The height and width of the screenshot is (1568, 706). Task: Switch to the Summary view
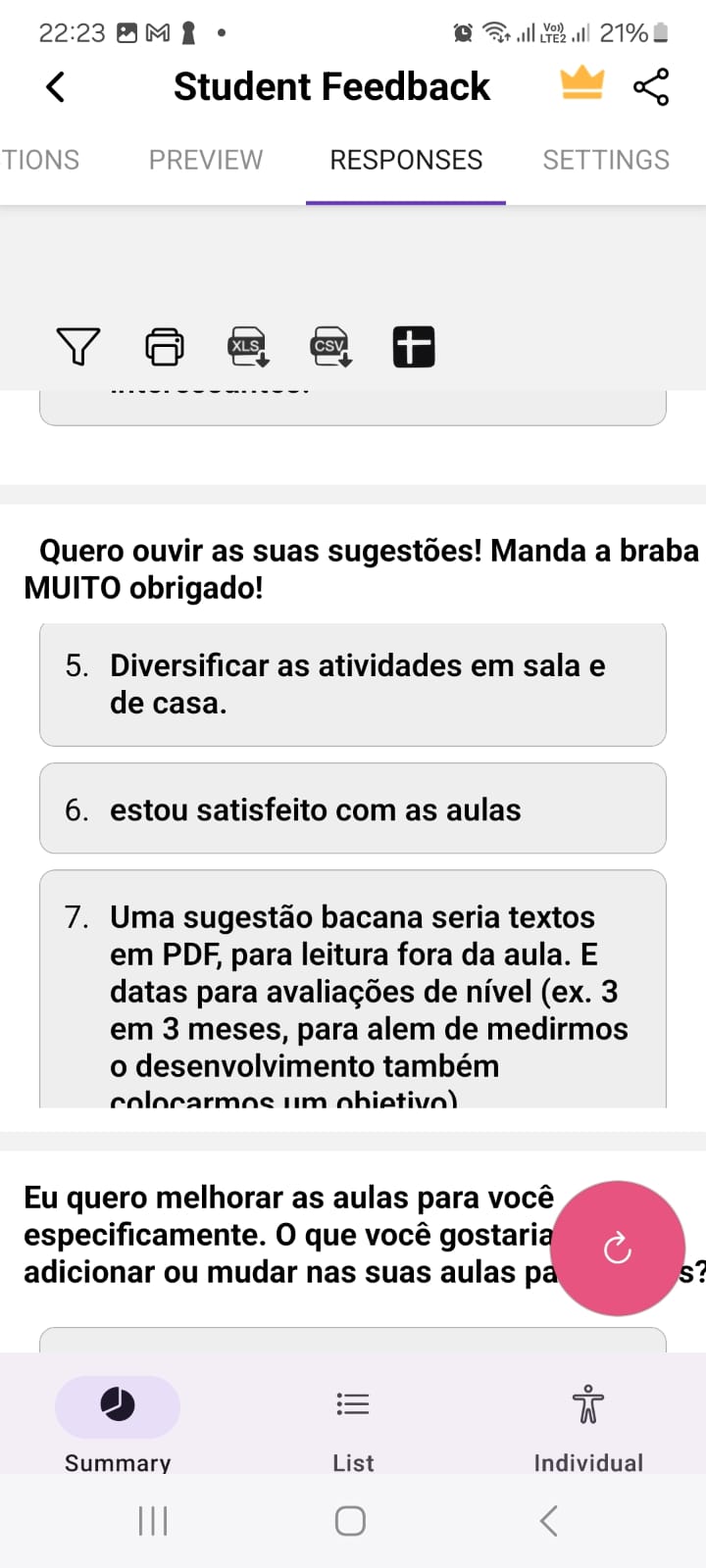tap(118, 1422)
